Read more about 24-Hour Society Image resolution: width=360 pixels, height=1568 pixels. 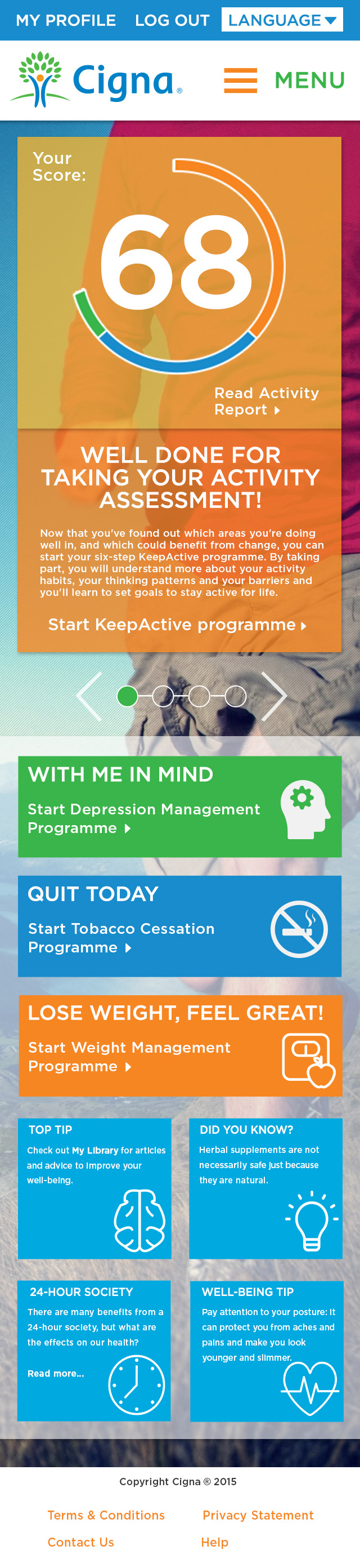click(x=56, y=1373)
